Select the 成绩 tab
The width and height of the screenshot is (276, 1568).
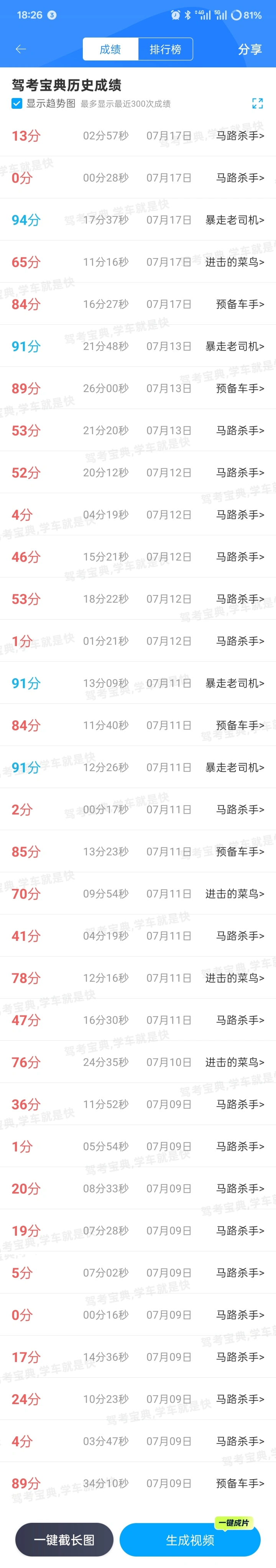click(110, 49)
